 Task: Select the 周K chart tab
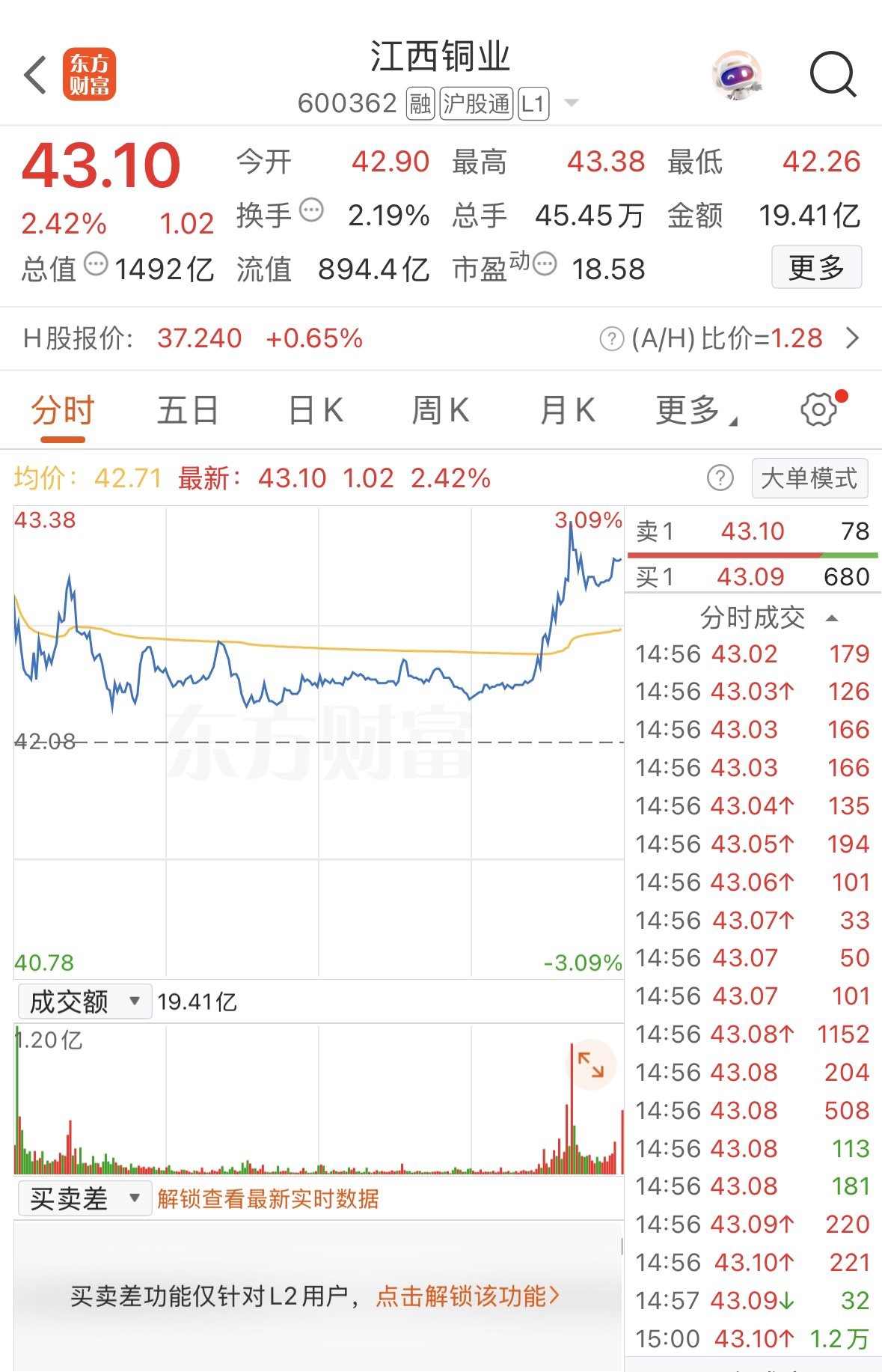click(440, 411)
